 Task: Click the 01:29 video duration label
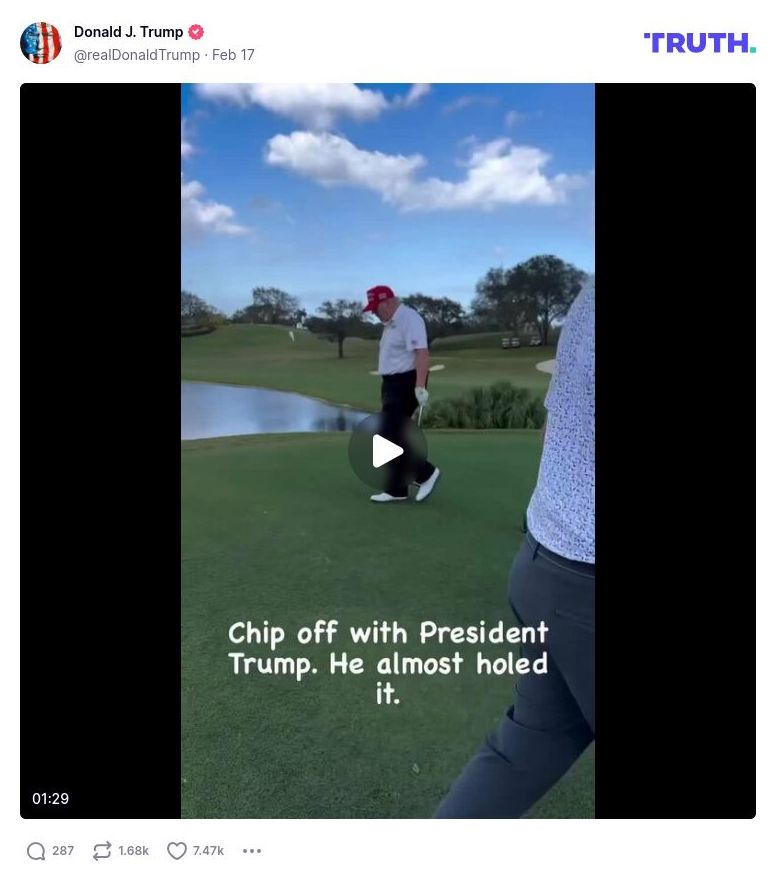[50, 798]
